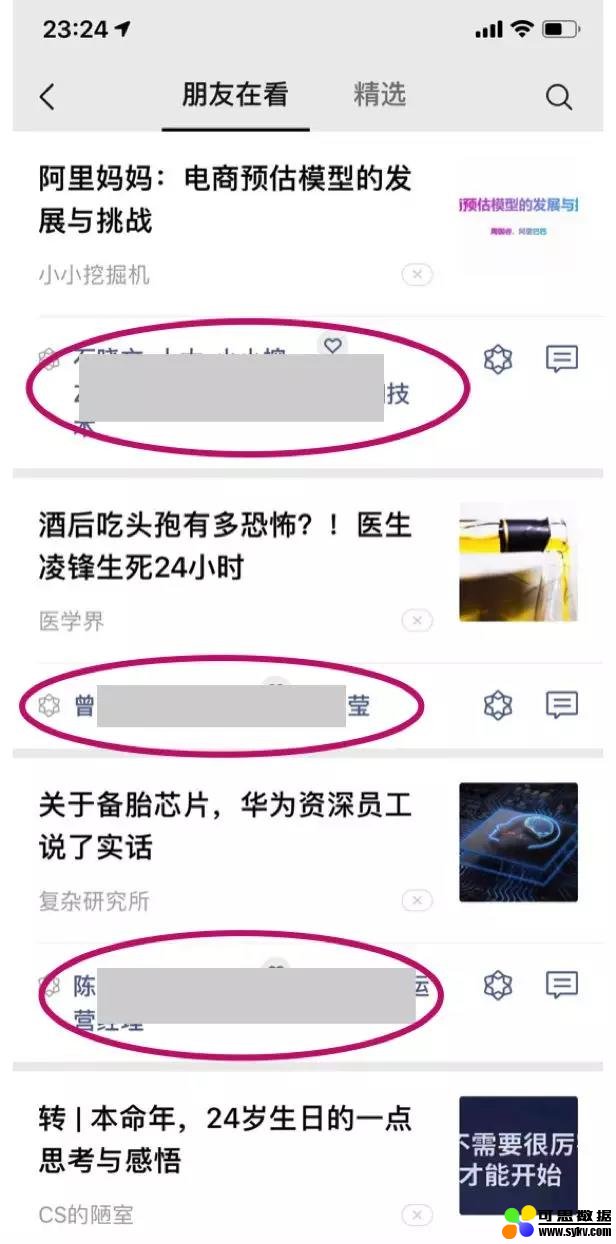Open article 阿里妈妈：电商预估模型的发展与挑战

(x=225, y=200)
